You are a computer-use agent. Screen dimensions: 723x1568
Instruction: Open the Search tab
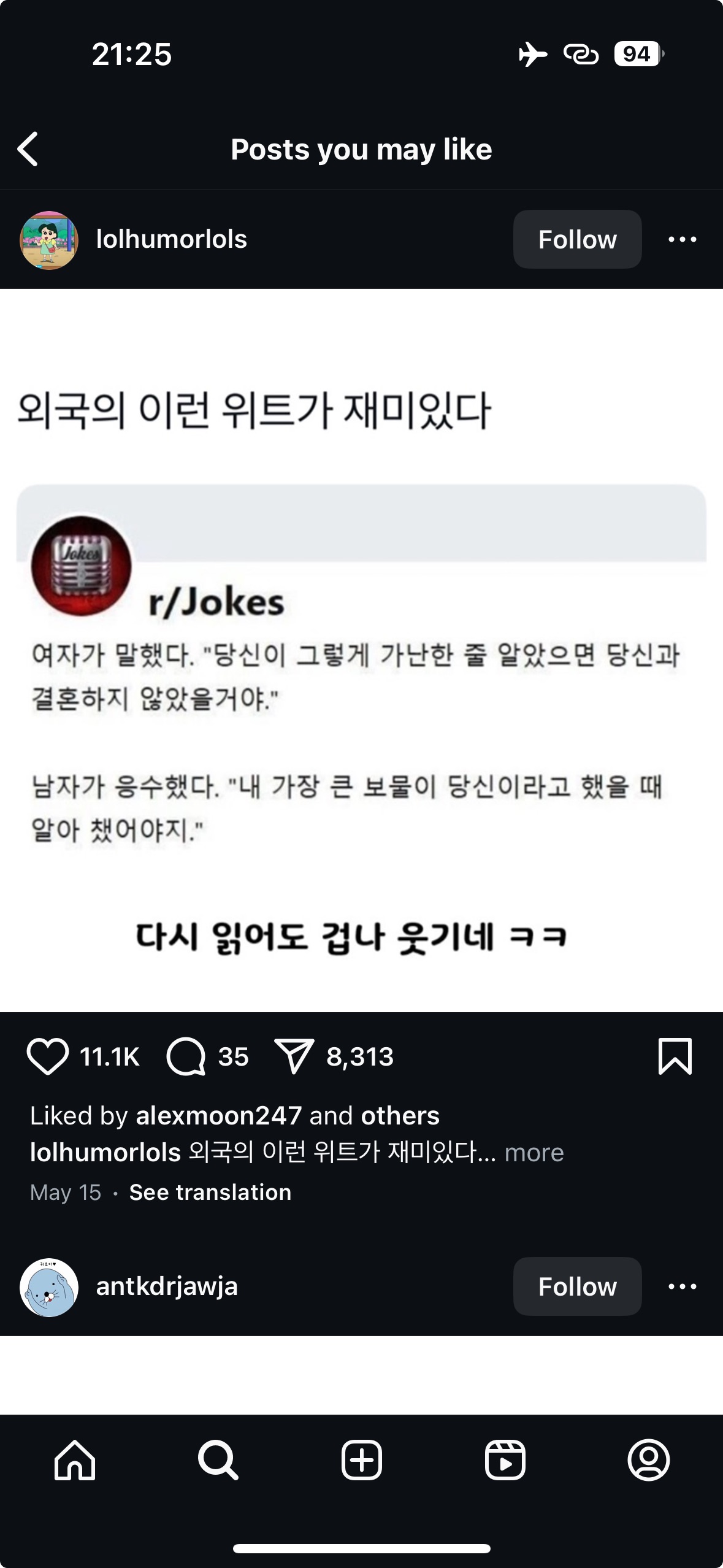(x=218, y=1460)
